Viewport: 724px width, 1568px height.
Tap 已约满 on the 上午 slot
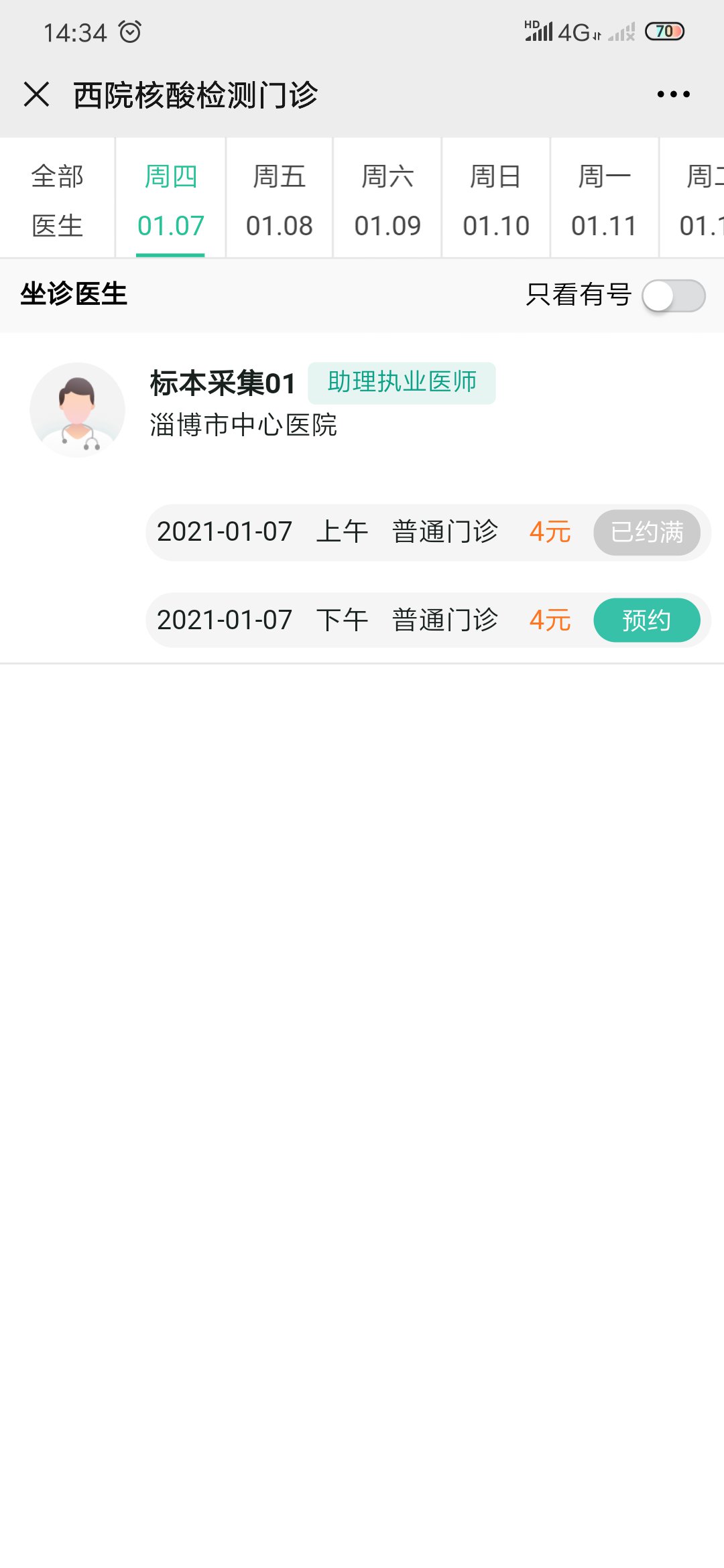pos(646,532)
